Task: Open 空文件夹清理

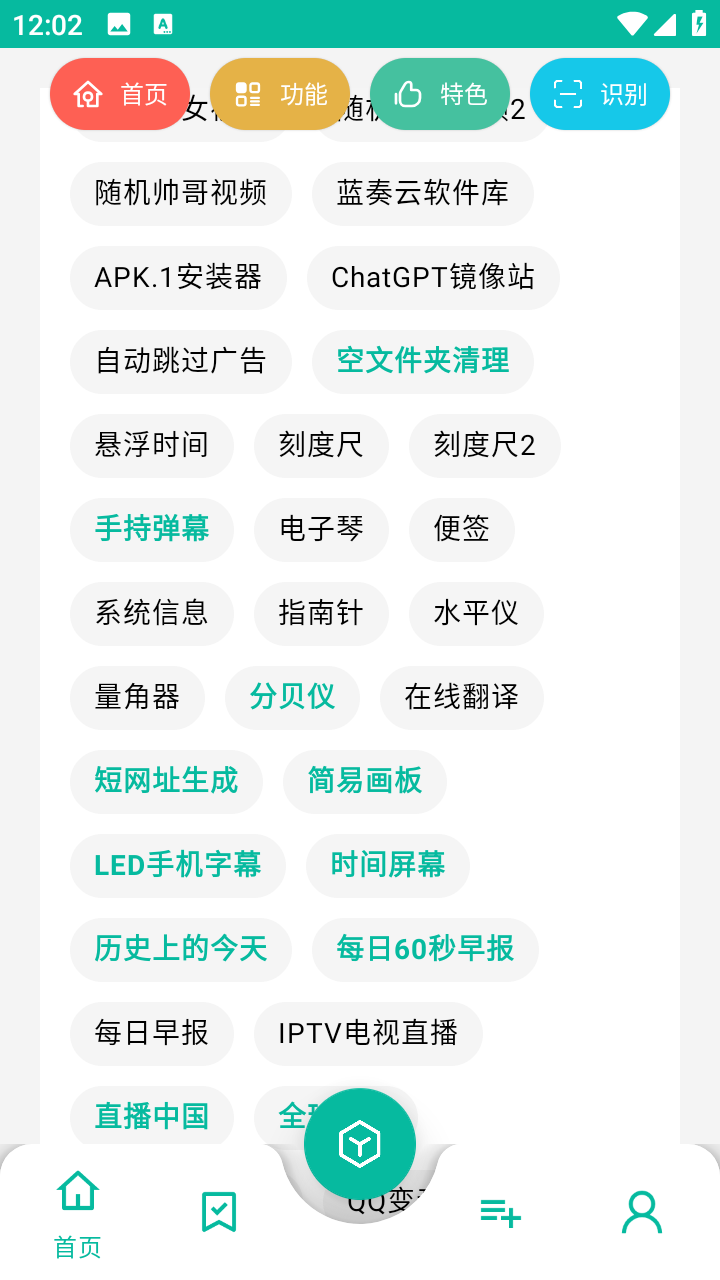Action: tap(422, 361)
